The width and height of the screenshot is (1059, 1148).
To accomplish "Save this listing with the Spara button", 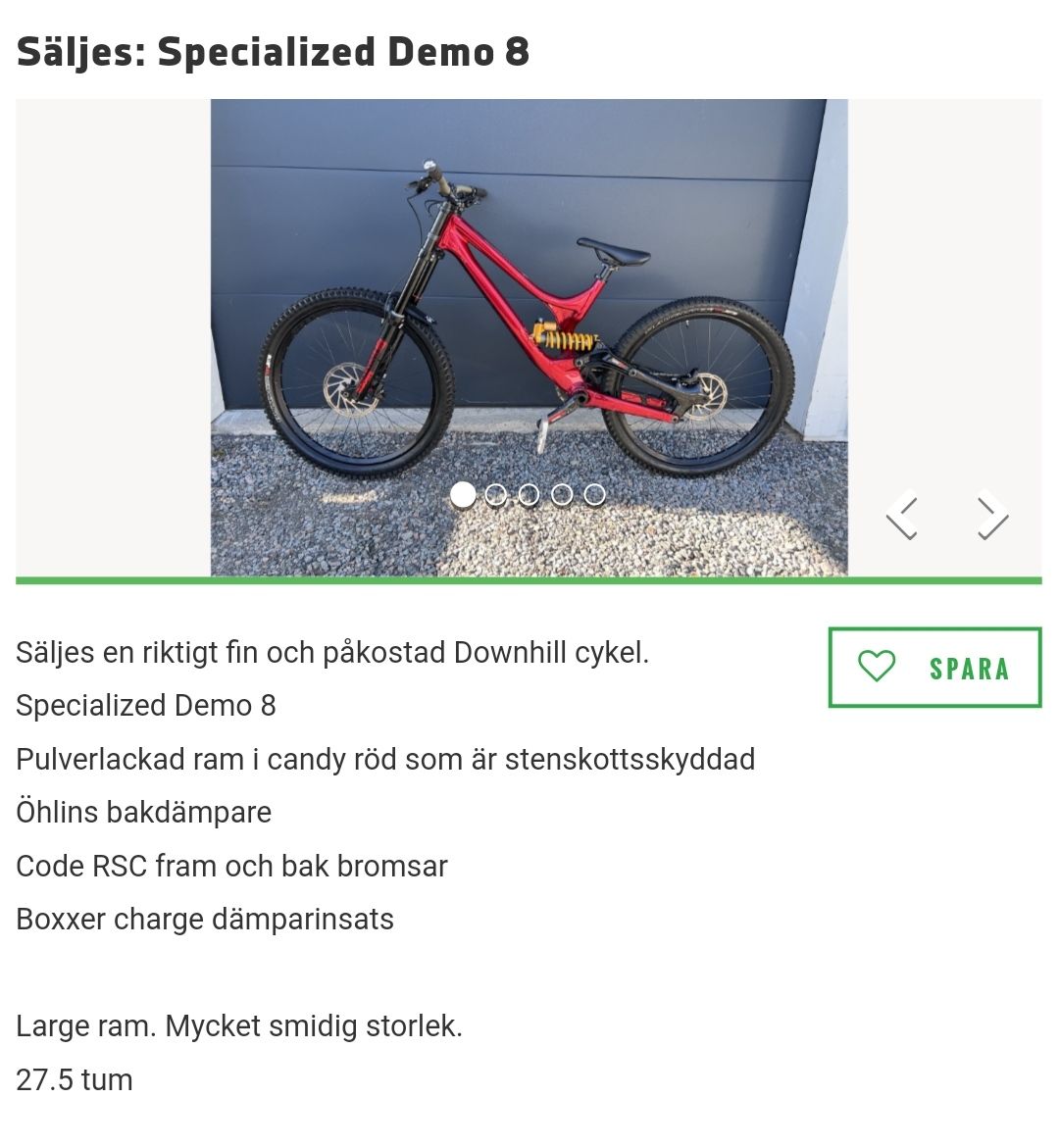I will pos(934,668).
